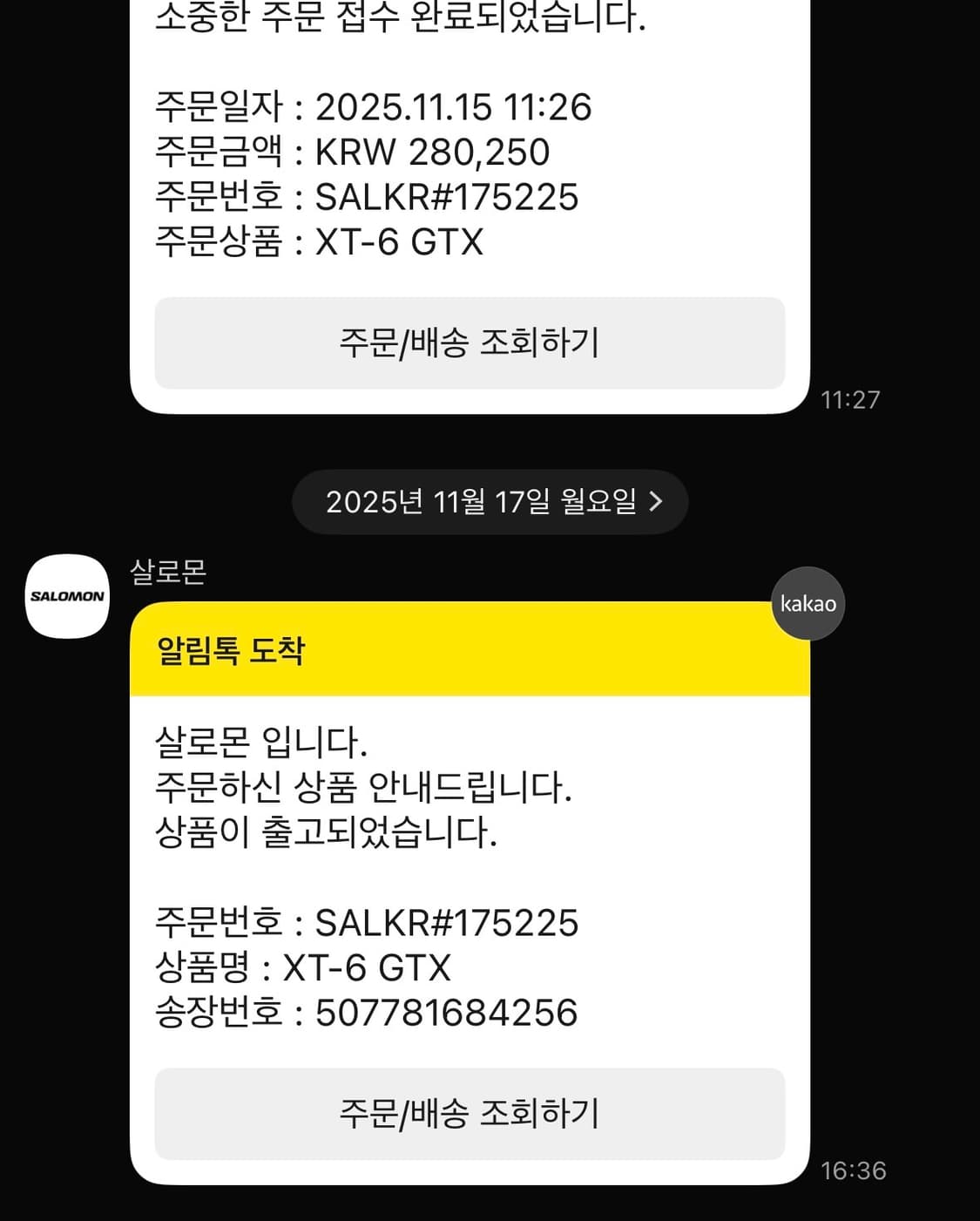
Task: Tap the 상품이 출고되었습니다 shipment notice
Action: click(327, 832)
